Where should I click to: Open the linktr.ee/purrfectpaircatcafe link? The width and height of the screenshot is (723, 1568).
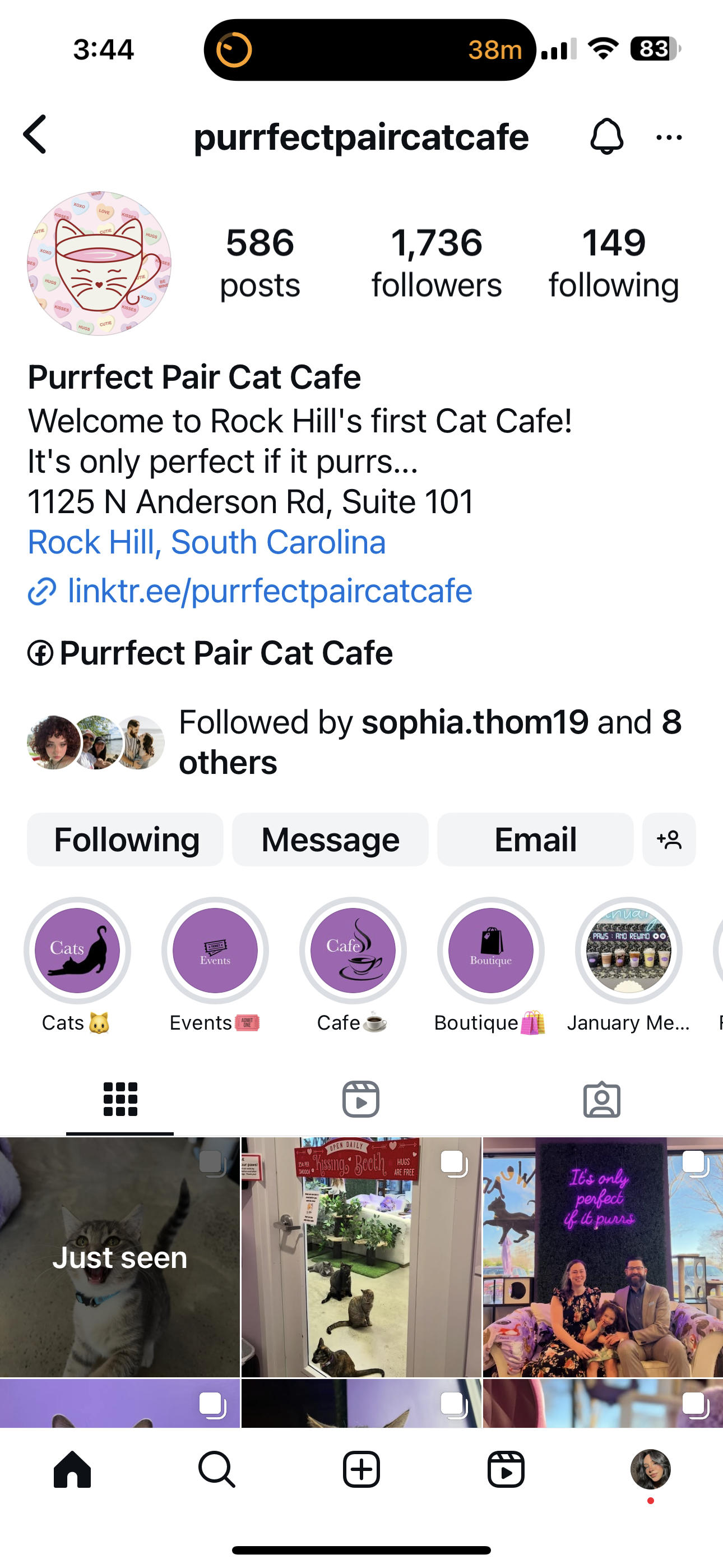pyautogui.click(x=270, y=591)
